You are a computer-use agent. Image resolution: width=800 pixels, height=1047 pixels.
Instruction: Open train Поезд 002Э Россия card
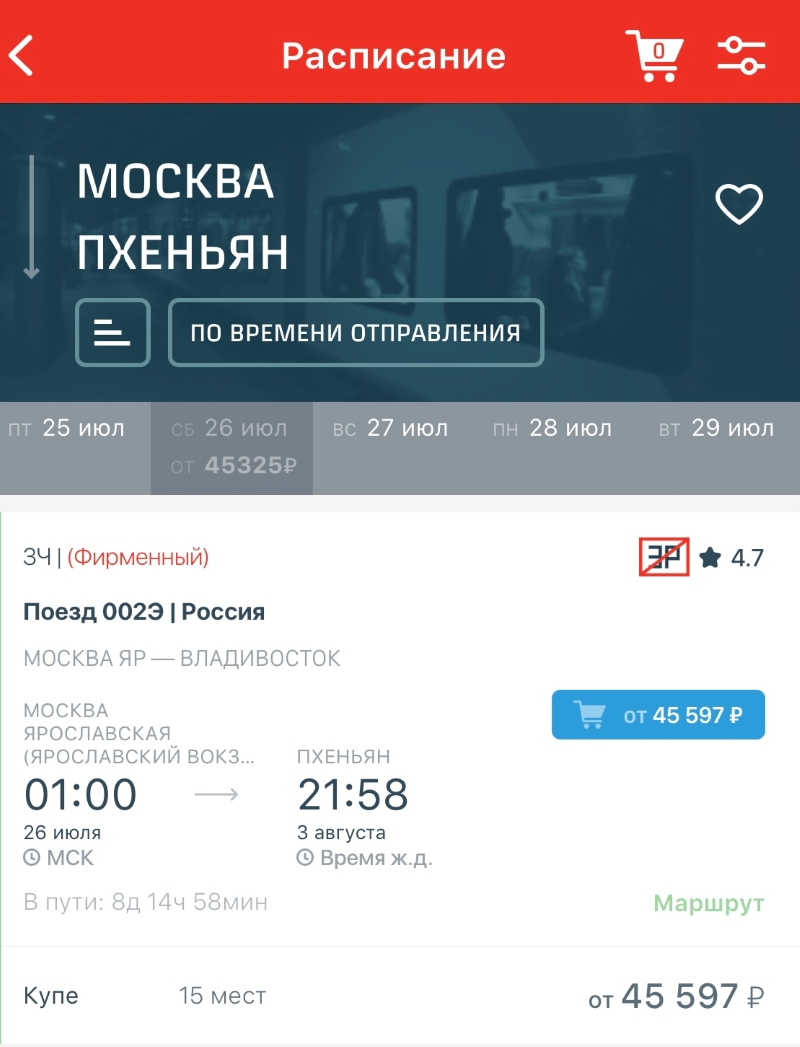click(x=144, y=612)
